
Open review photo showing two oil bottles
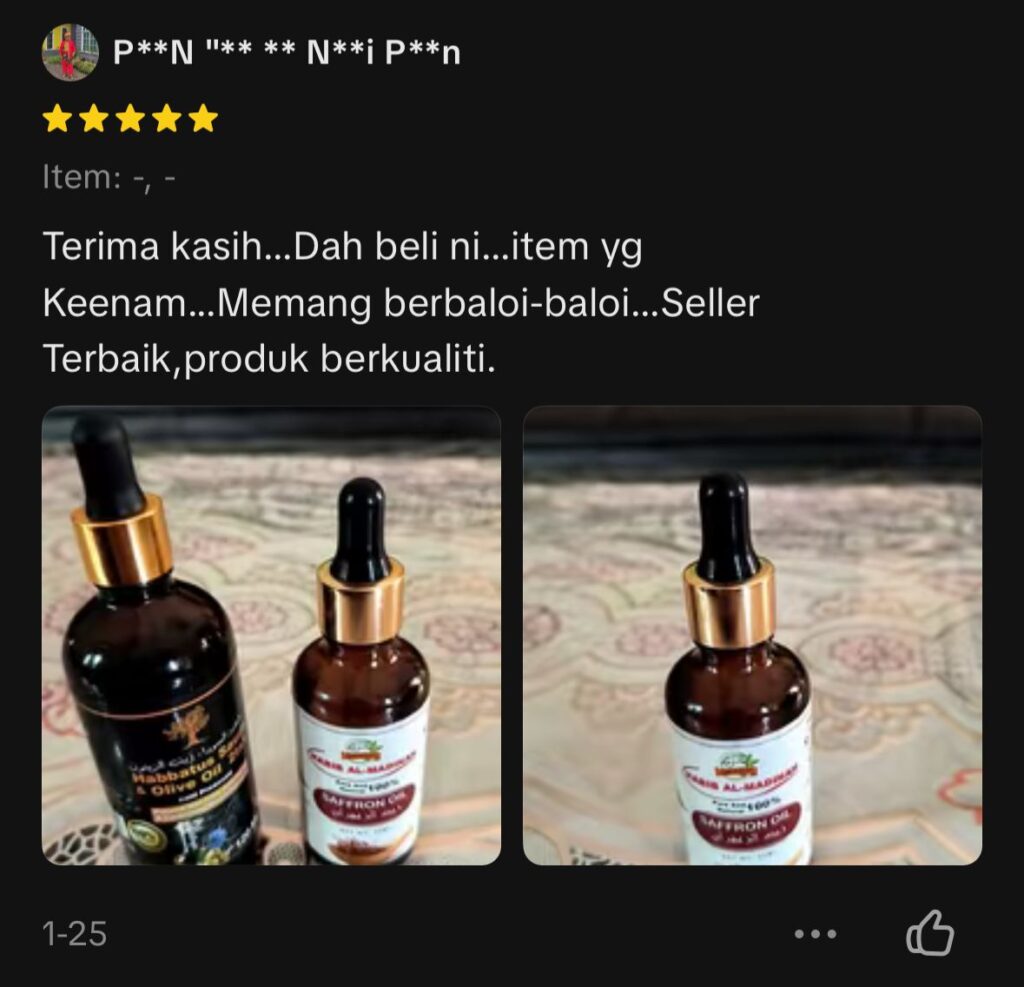click(271, 635)
